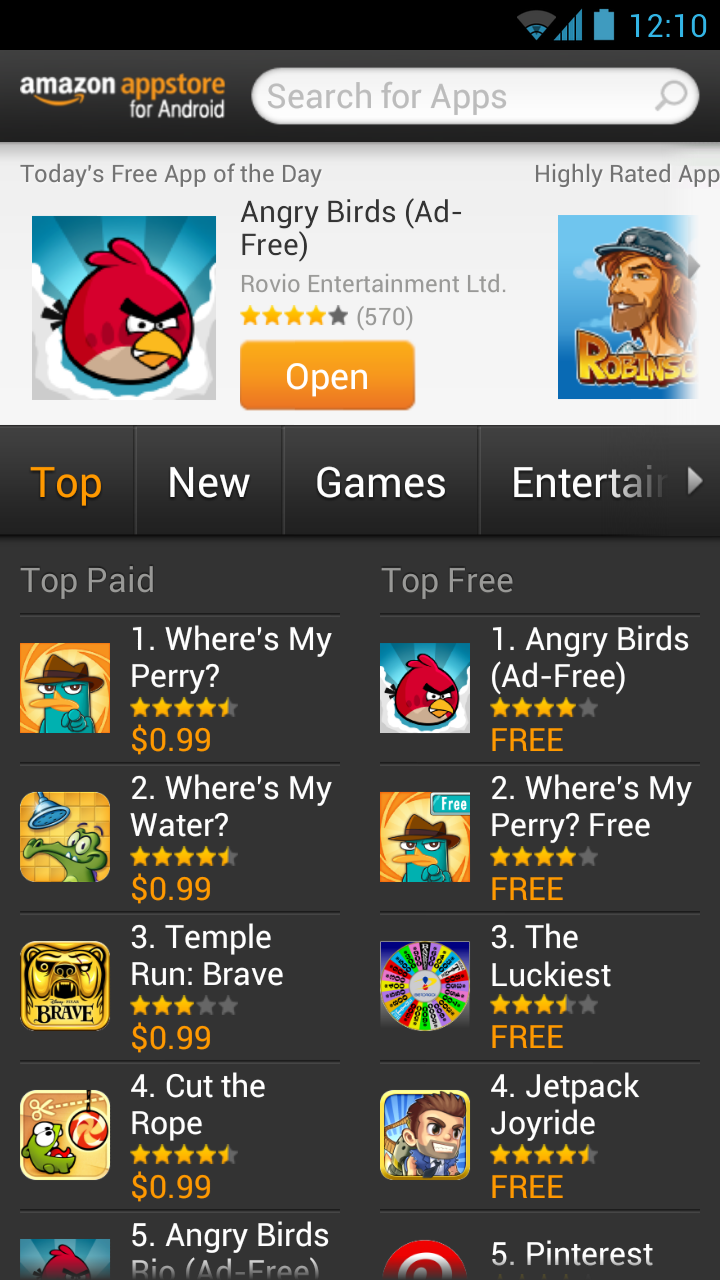Viewport: 720px width, 1280px height.
Task: Open Angry Birds (Ad-Free) with the Open button
Action: coord(327,376)
